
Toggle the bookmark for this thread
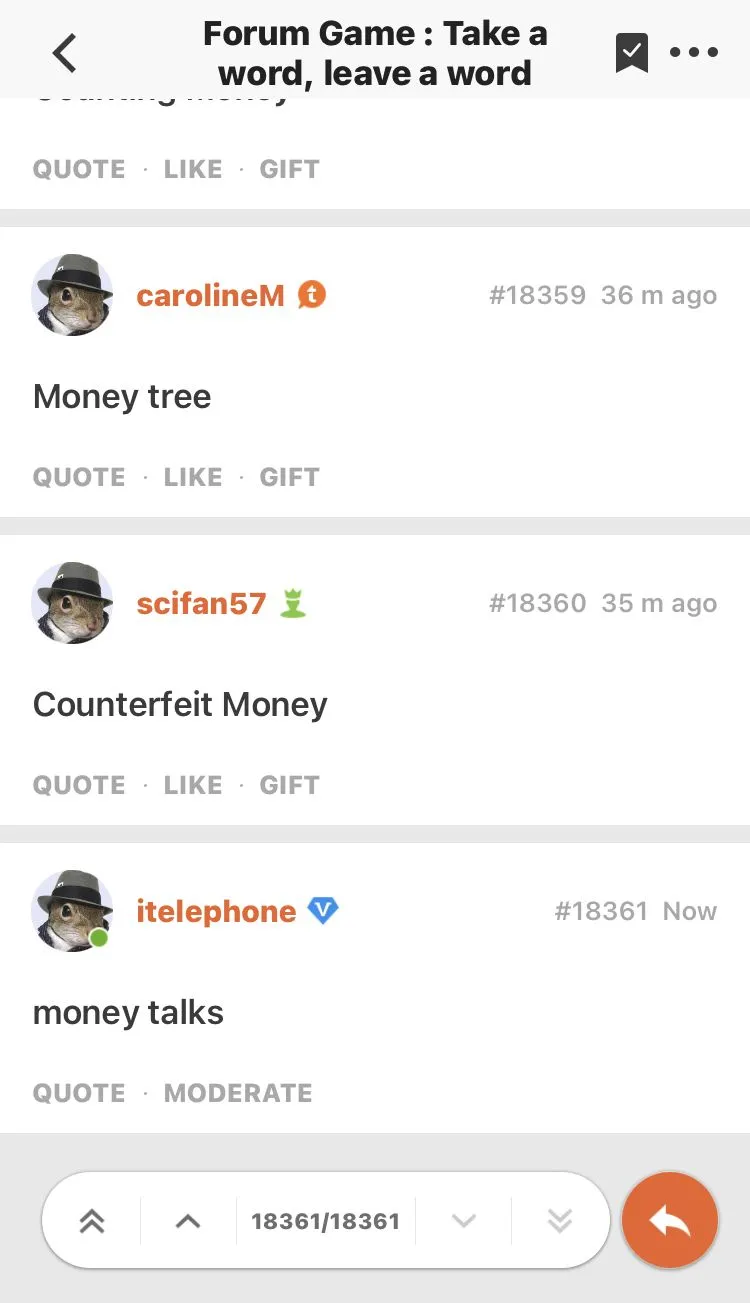(x=631, y=53)
